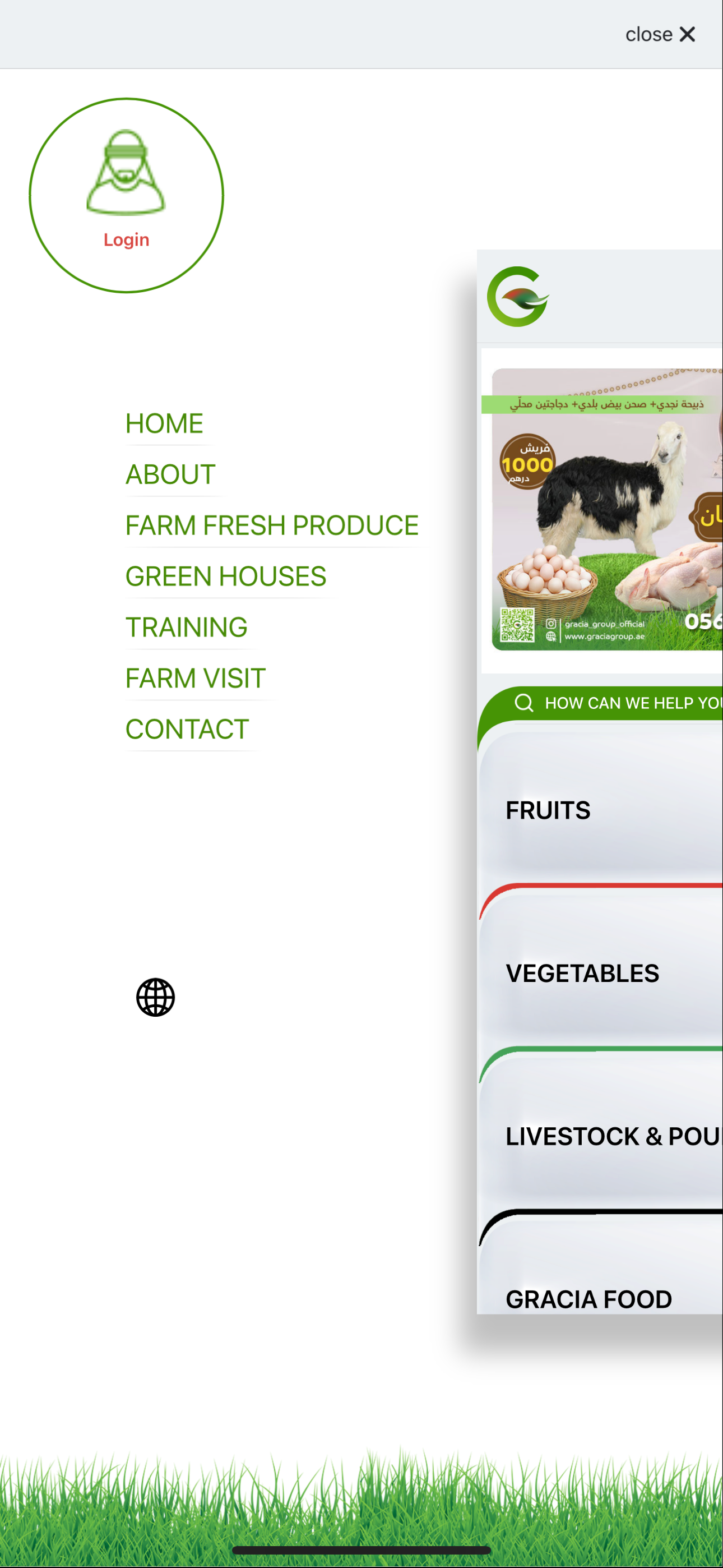Open FARM FRESH PRODUCE section
Screen dimensions: 723x1568
coord(271,525)
